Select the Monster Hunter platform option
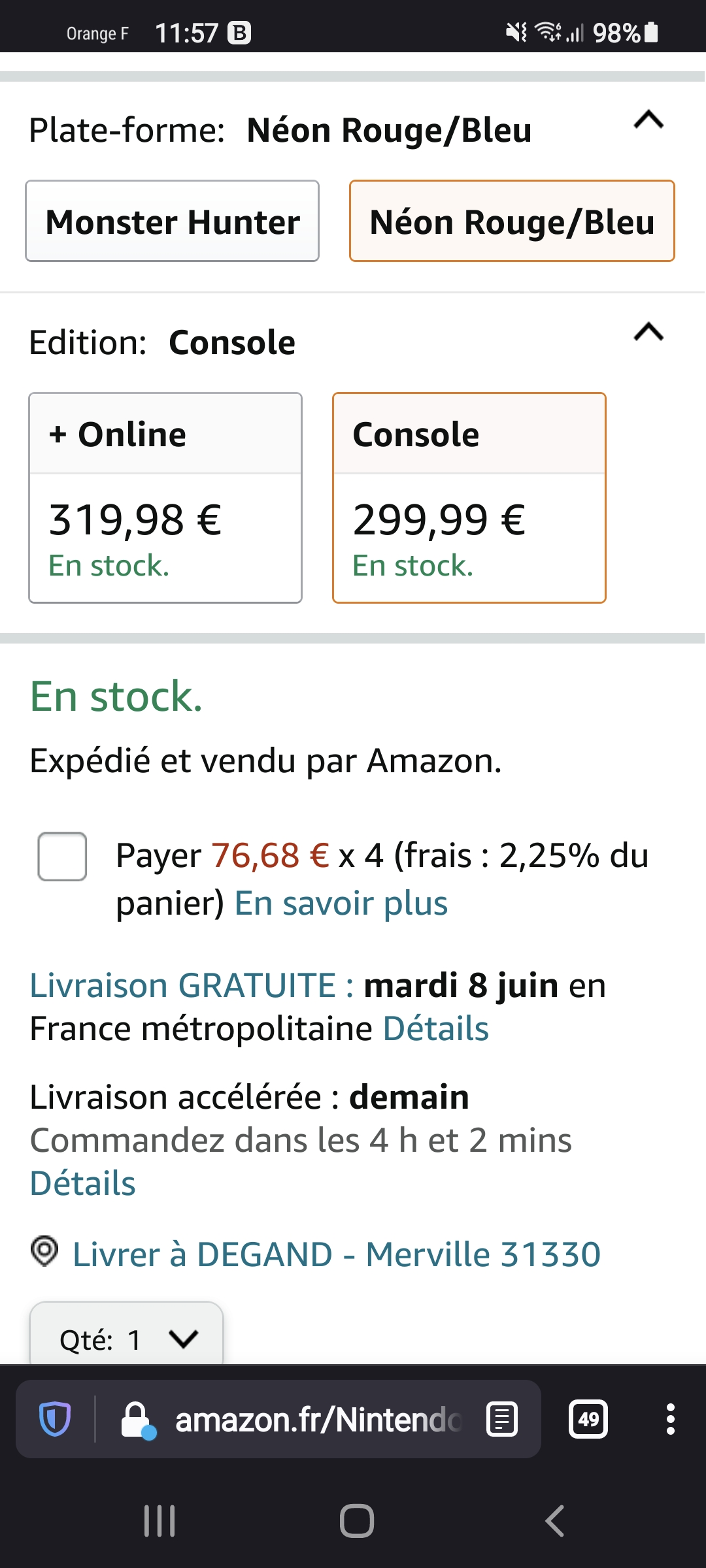The width and height of the screenshot is (706, 1568). [172, 221]
